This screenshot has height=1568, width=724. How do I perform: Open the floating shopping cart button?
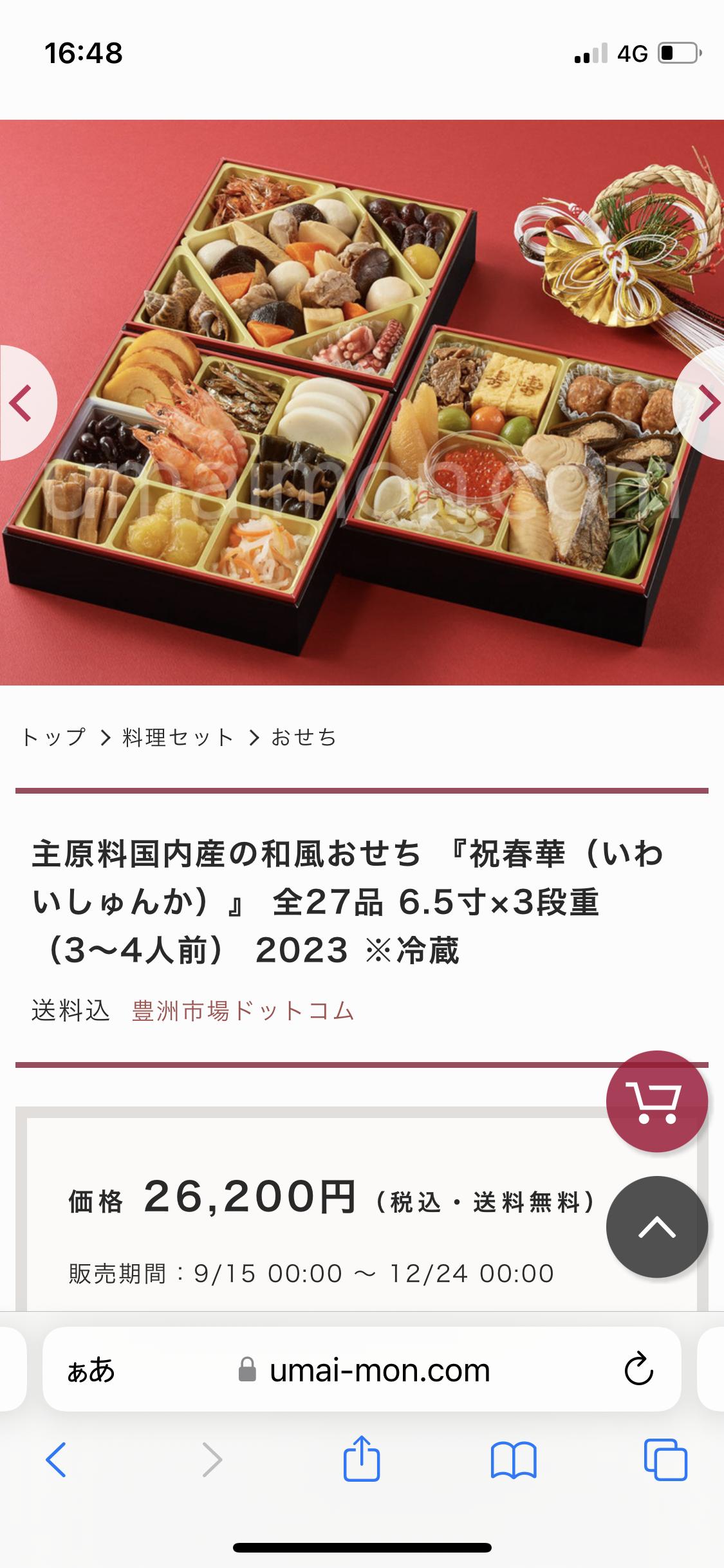point(656,1101)
